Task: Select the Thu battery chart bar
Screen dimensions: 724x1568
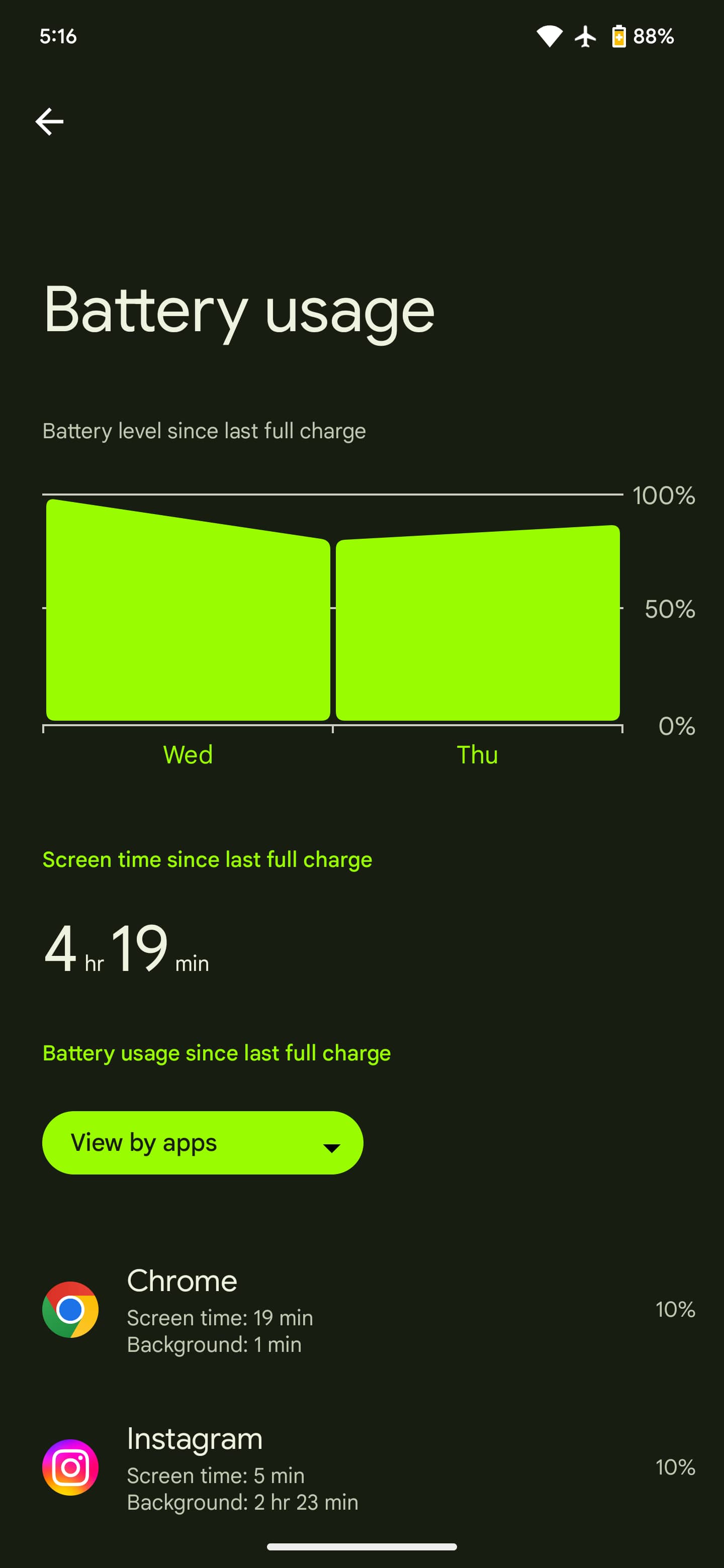Action: [x=478, y=627]
